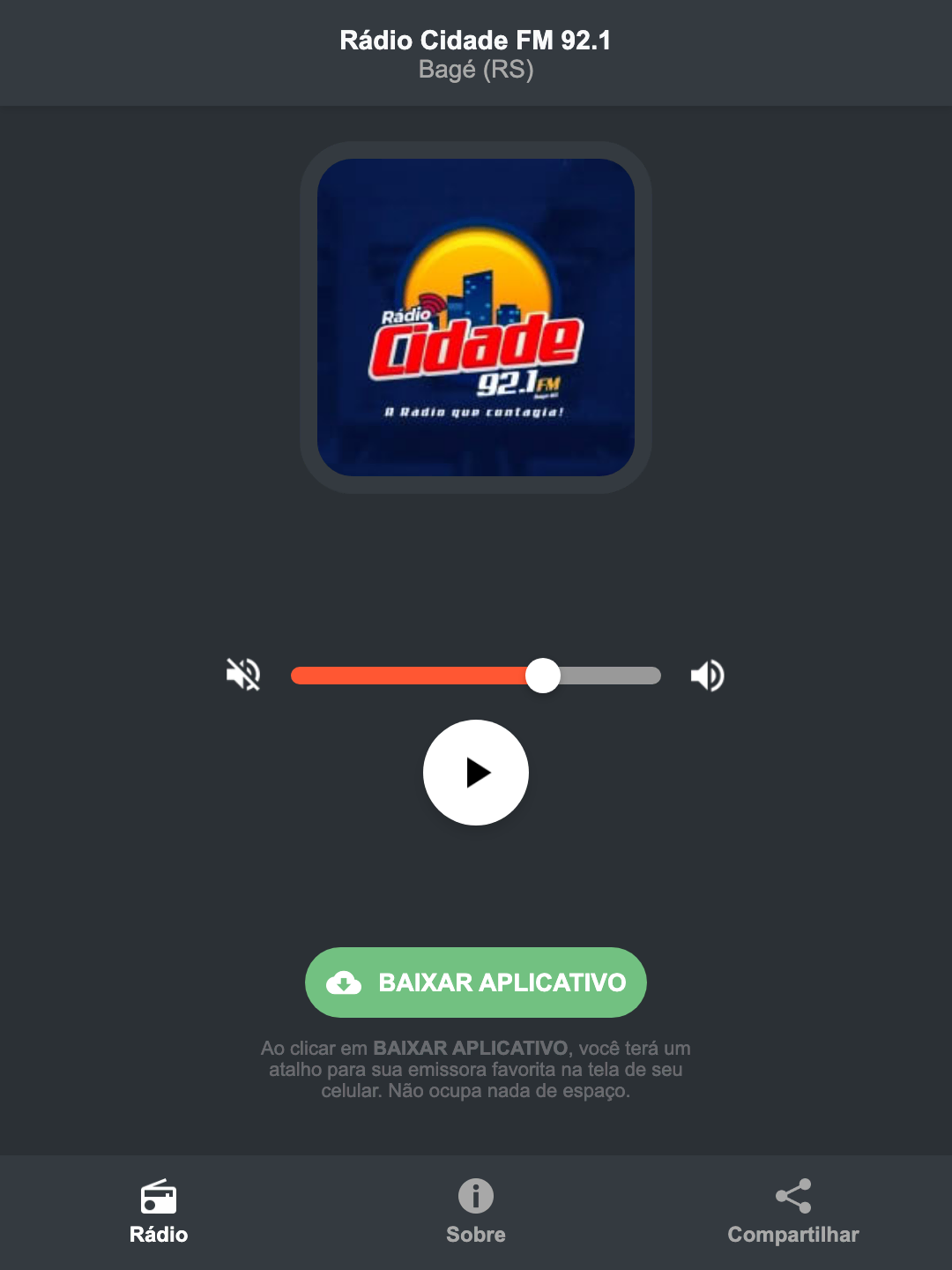Click the Compartilhar share icon
This screenshot has height=1270, width=952.
coord(792,1198)
